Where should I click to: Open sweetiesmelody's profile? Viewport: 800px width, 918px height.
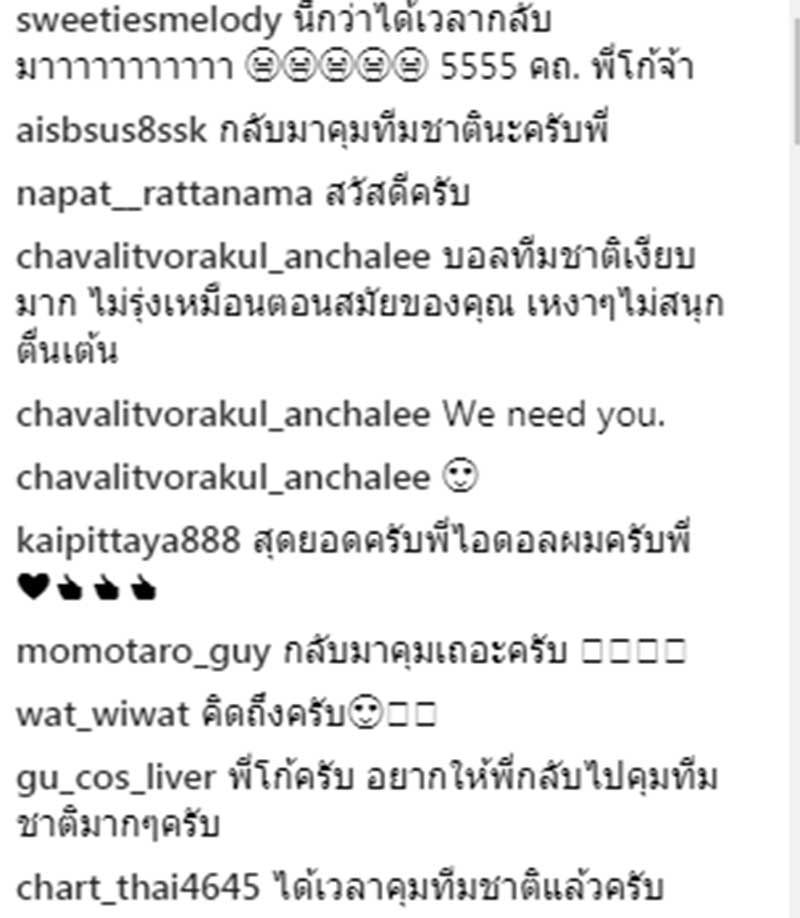tap(146, 19)
